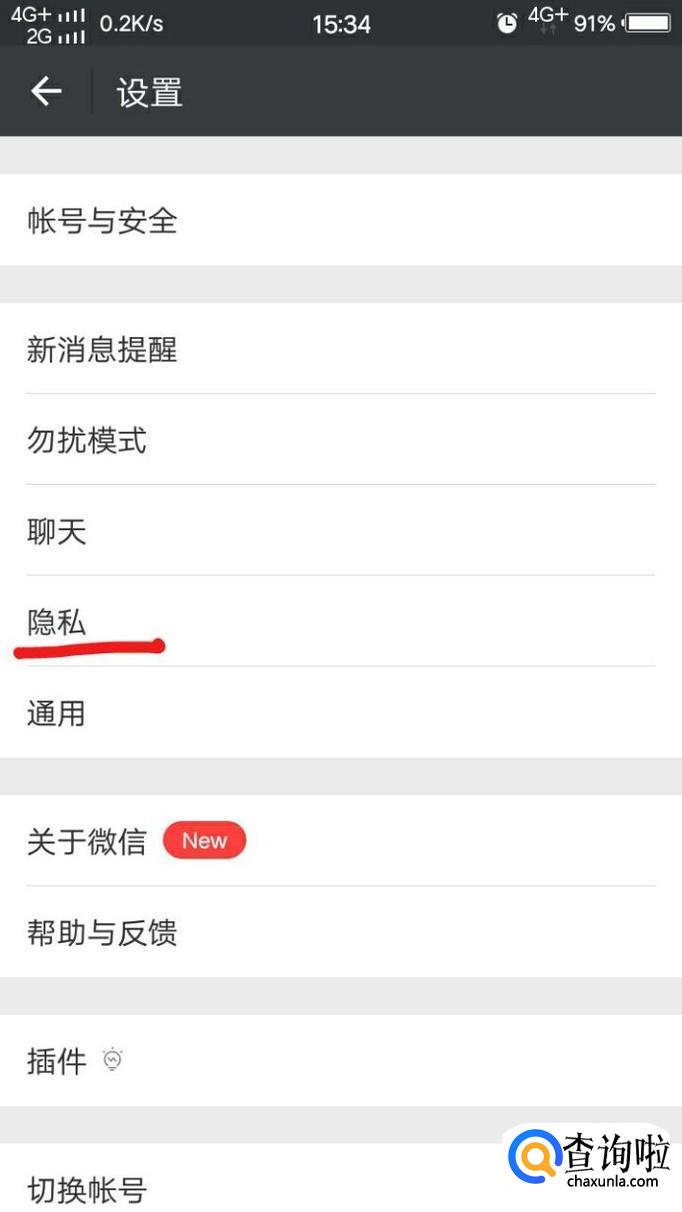
Task: Open 隐私 privacy settings
Action: pos(341,621)
